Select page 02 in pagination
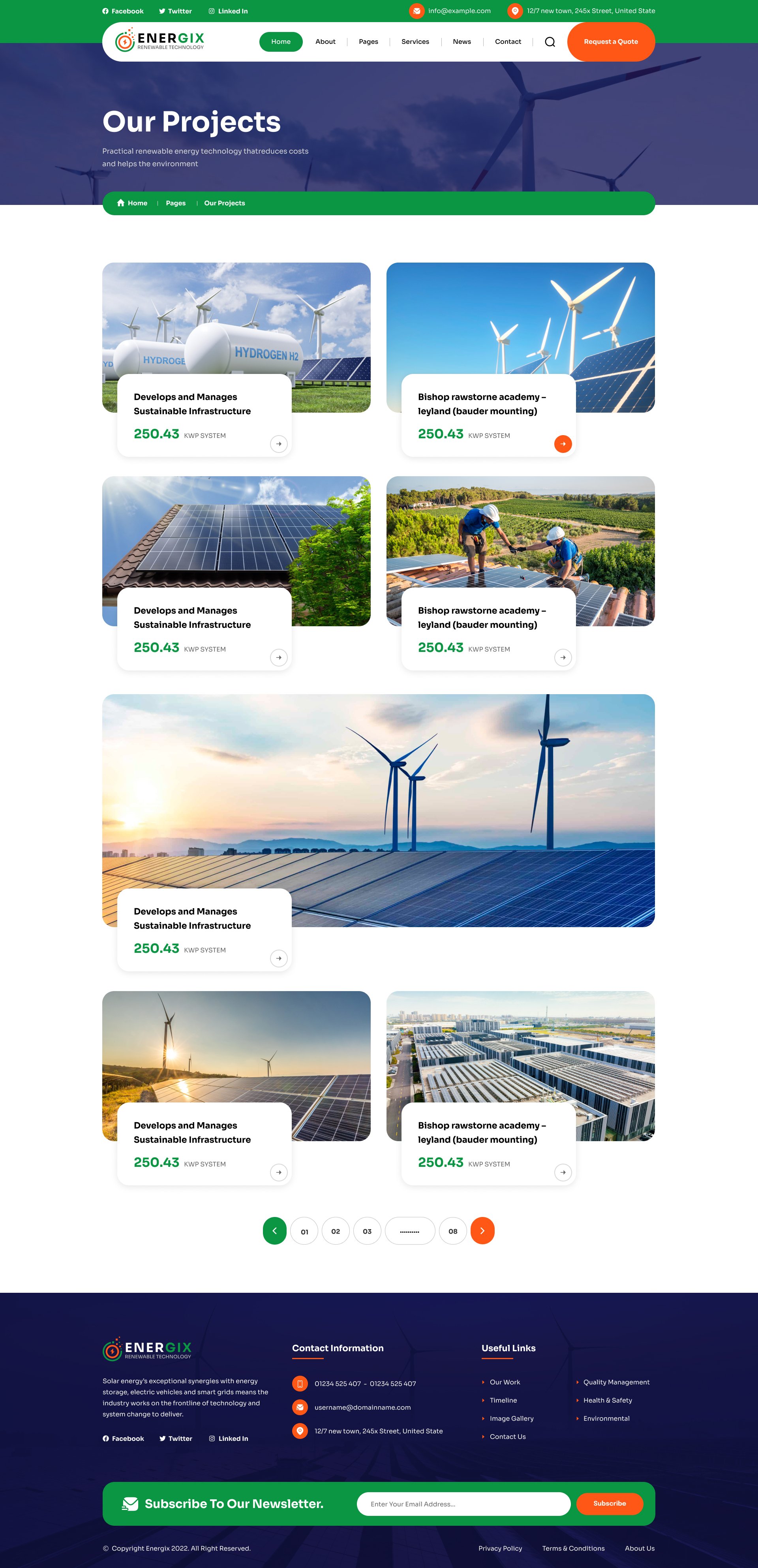758x1568 pixels. pyautogui.click(x=335, y=1231)
